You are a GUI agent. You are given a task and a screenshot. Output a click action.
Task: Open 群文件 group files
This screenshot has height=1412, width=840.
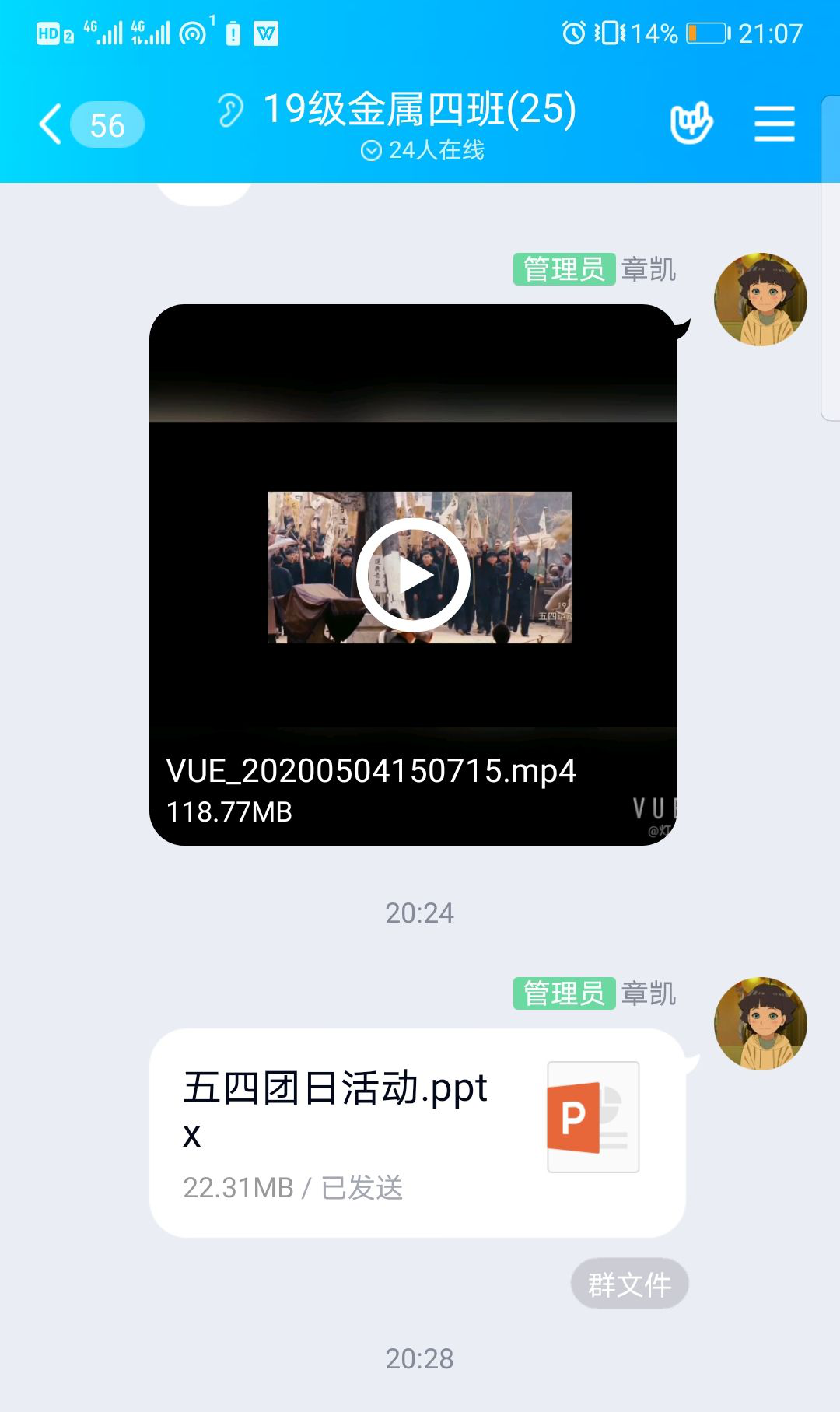click(x=629, y=1284)
